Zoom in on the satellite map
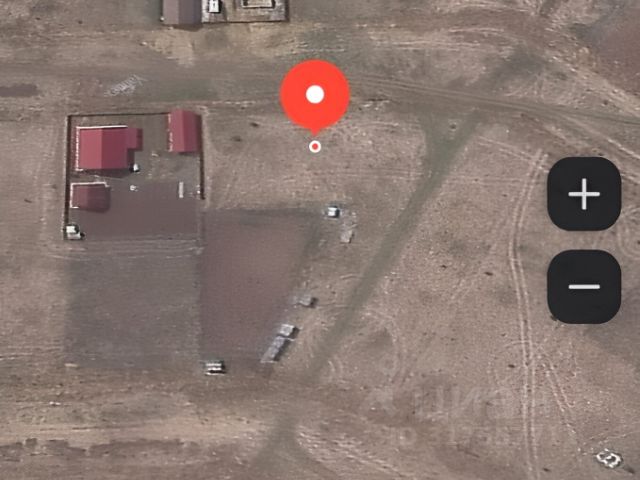Viewport: 640px width, 480px height. pyautogui.click(x=584, y=194)
